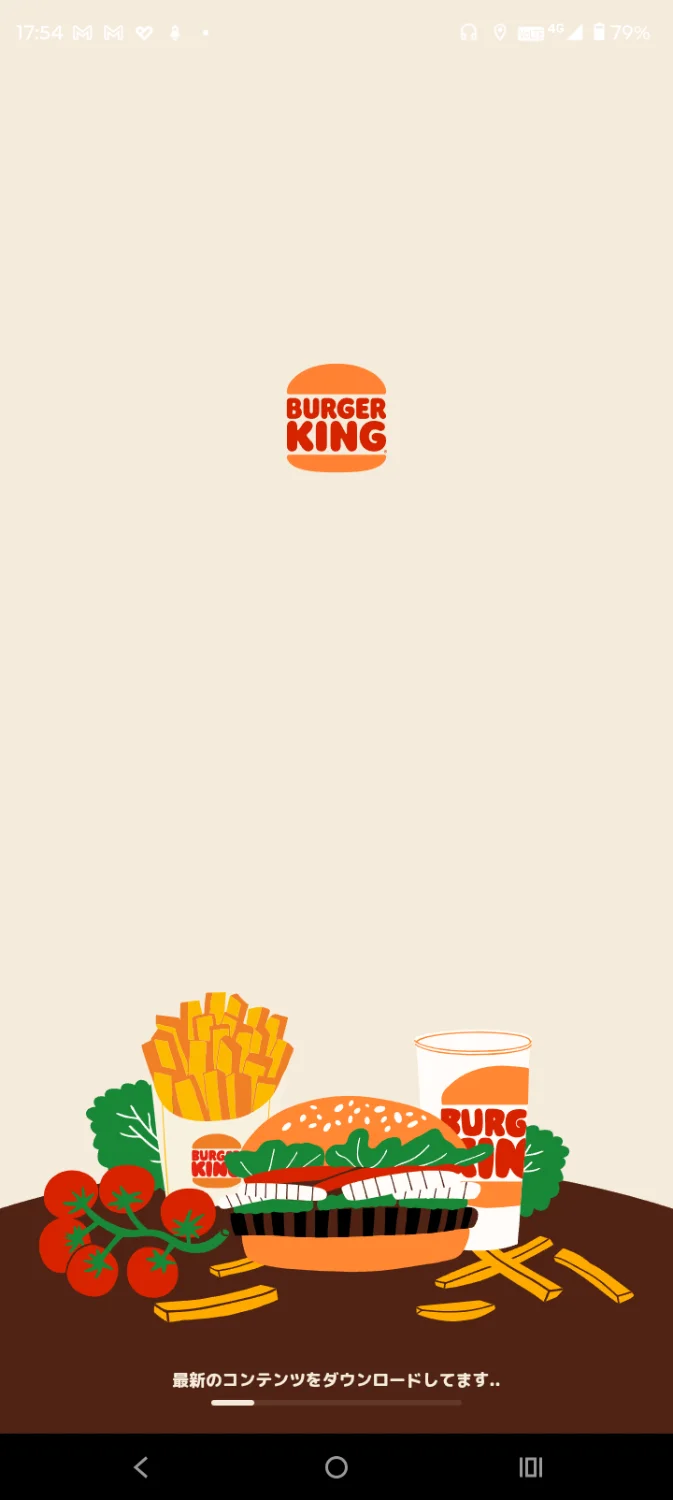
Task: Go to the home screen
Action: [x=336, y=1467]
